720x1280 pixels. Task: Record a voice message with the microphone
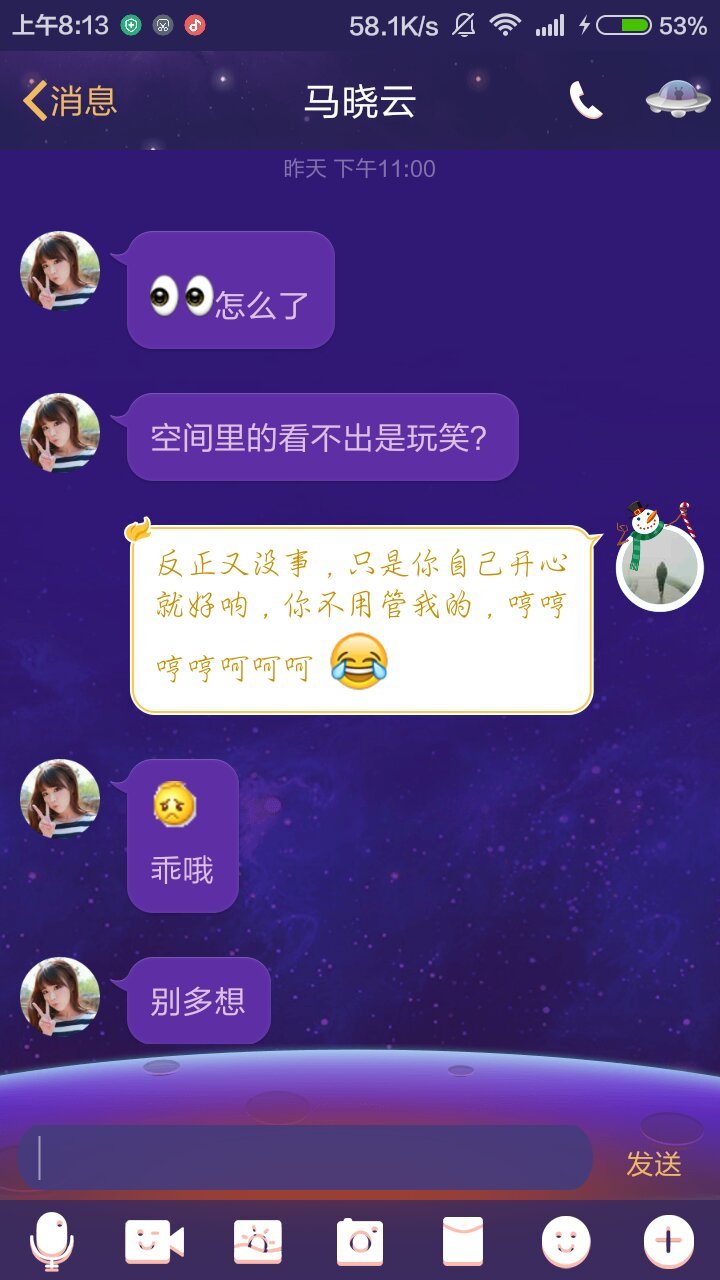click(x=52, y=1242)
